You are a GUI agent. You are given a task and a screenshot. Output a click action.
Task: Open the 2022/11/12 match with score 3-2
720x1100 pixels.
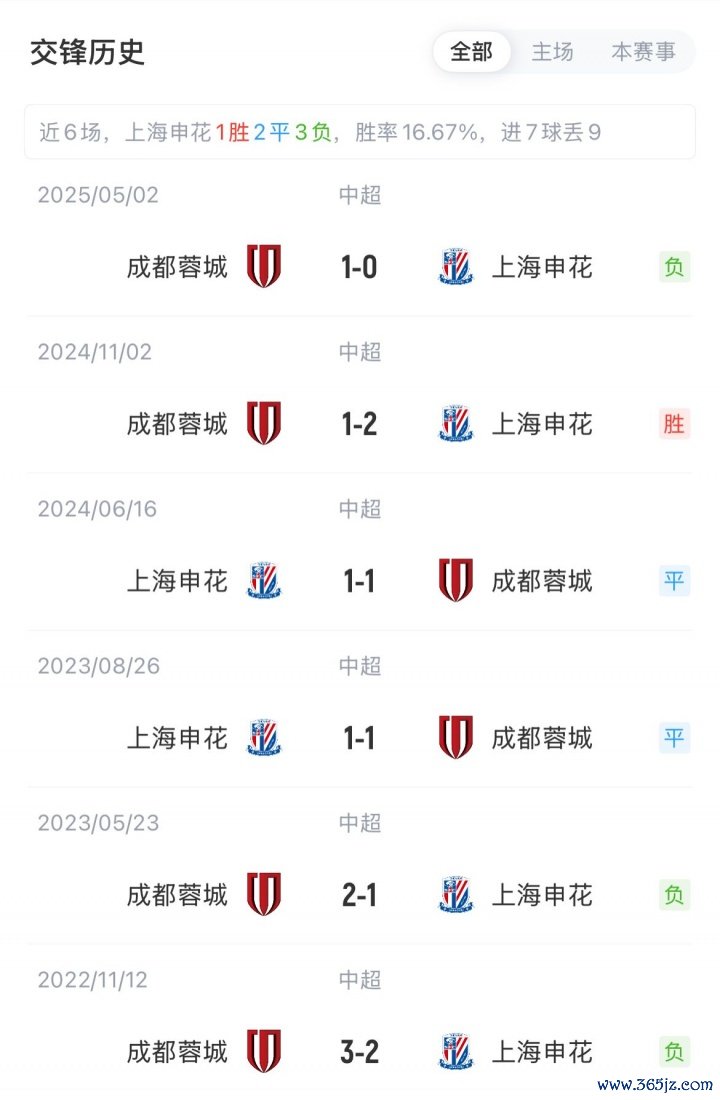(359, 1052)
